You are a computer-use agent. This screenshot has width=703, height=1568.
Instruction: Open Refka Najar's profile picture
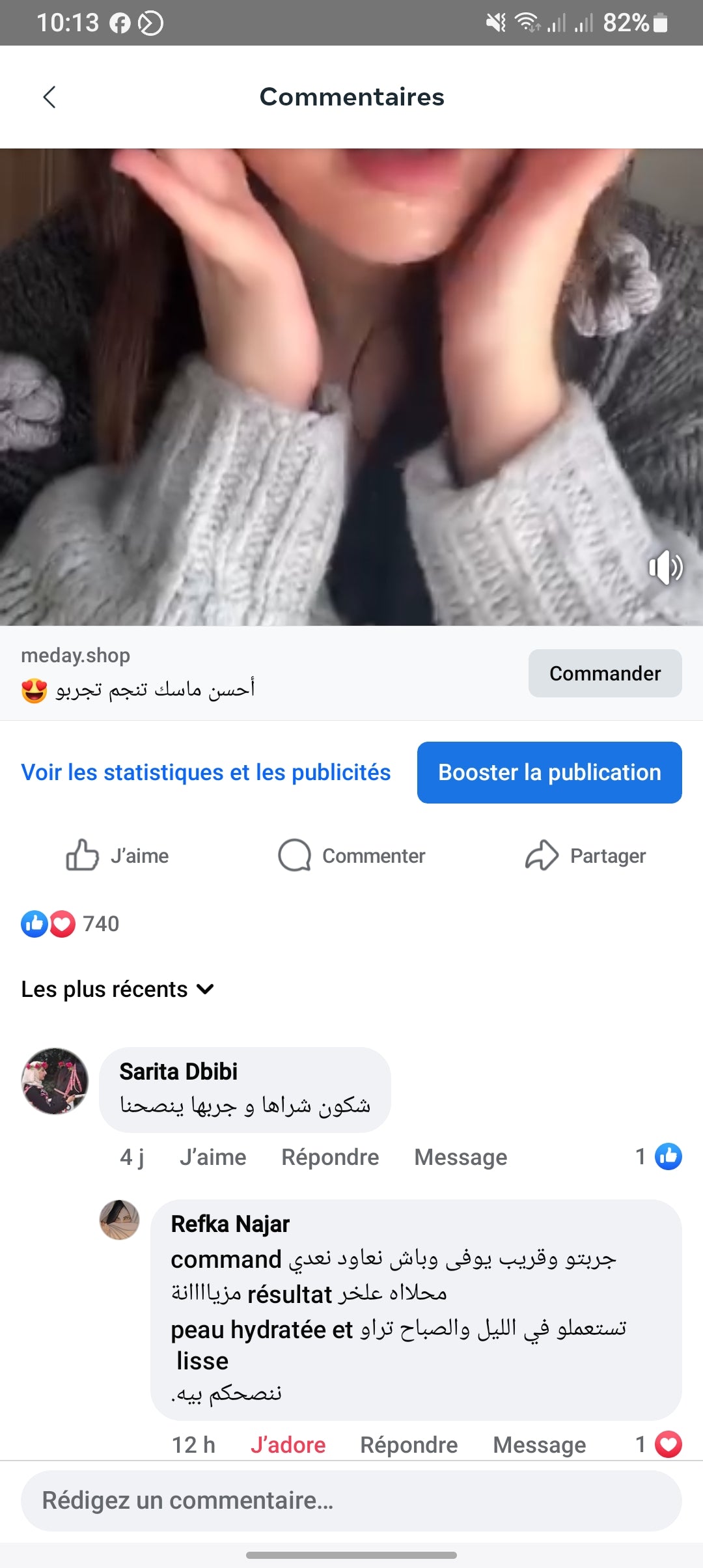tap(120, 1220)
